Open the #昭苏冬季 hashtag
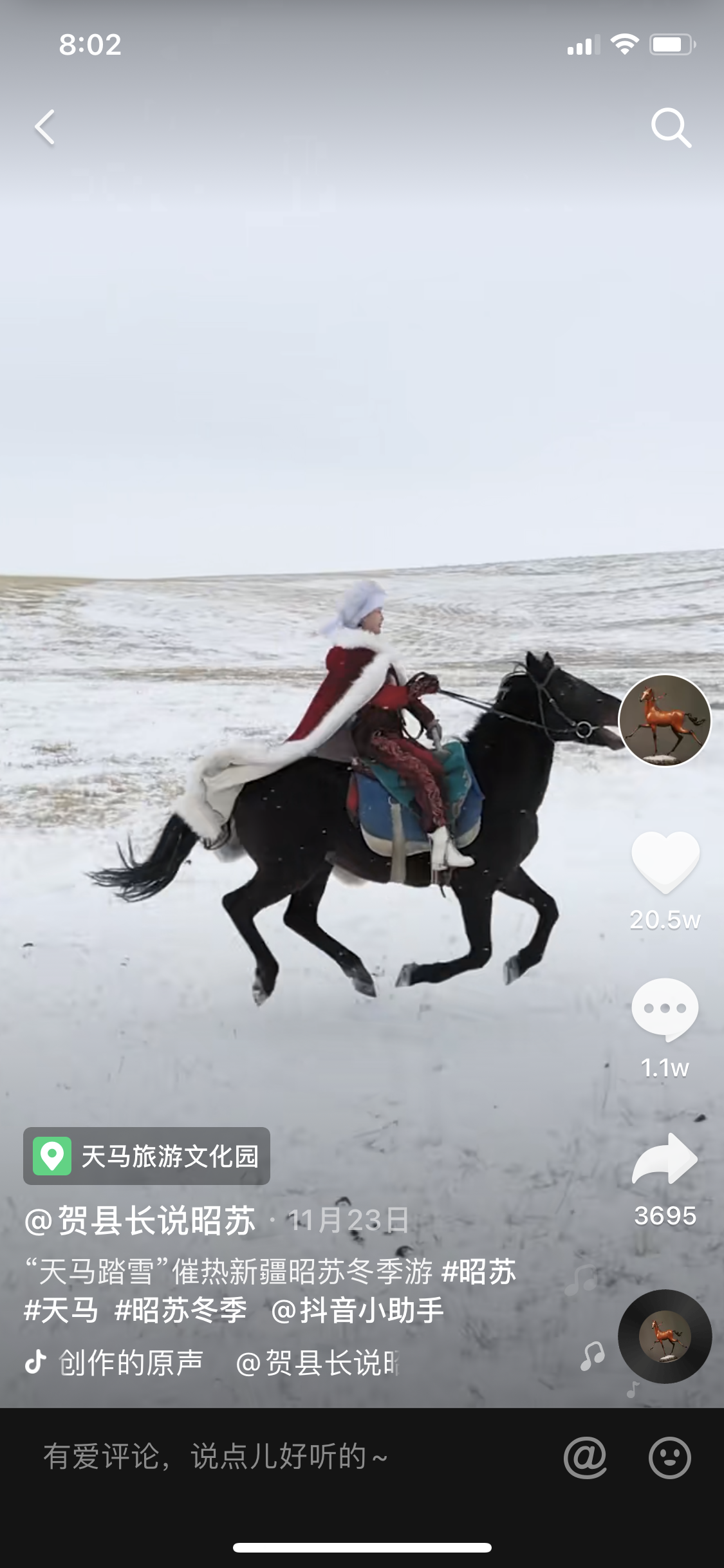The image size is (724, 1568). point(181,1311)
